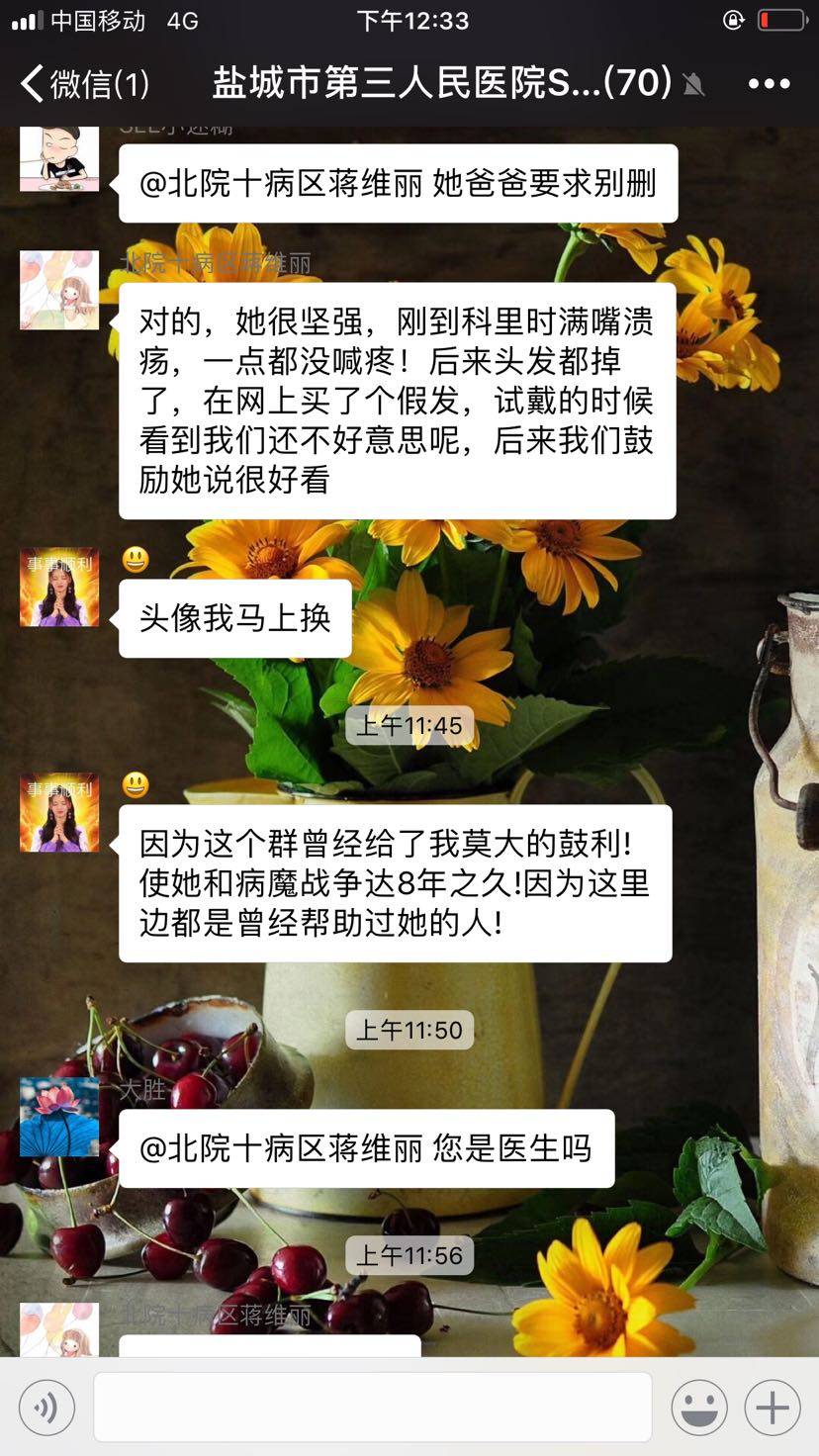Open avatar beside 因为这个群曾经 message
Viewport: 819px width, 1456px height.
[59, 812]
